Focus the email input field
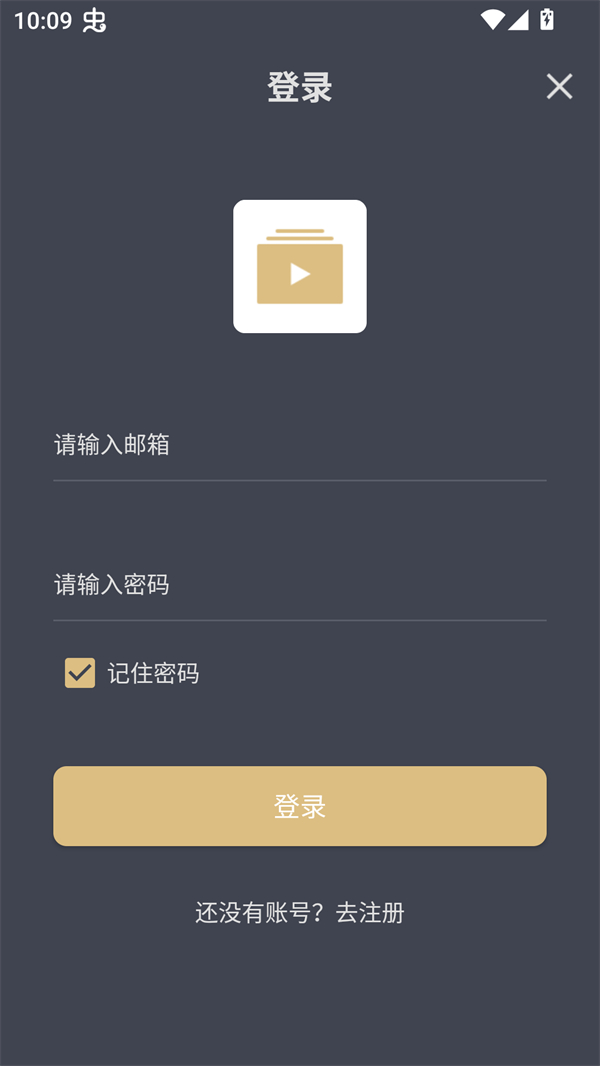The width and height of the screenshot is (600, 1066). point(299,446)
